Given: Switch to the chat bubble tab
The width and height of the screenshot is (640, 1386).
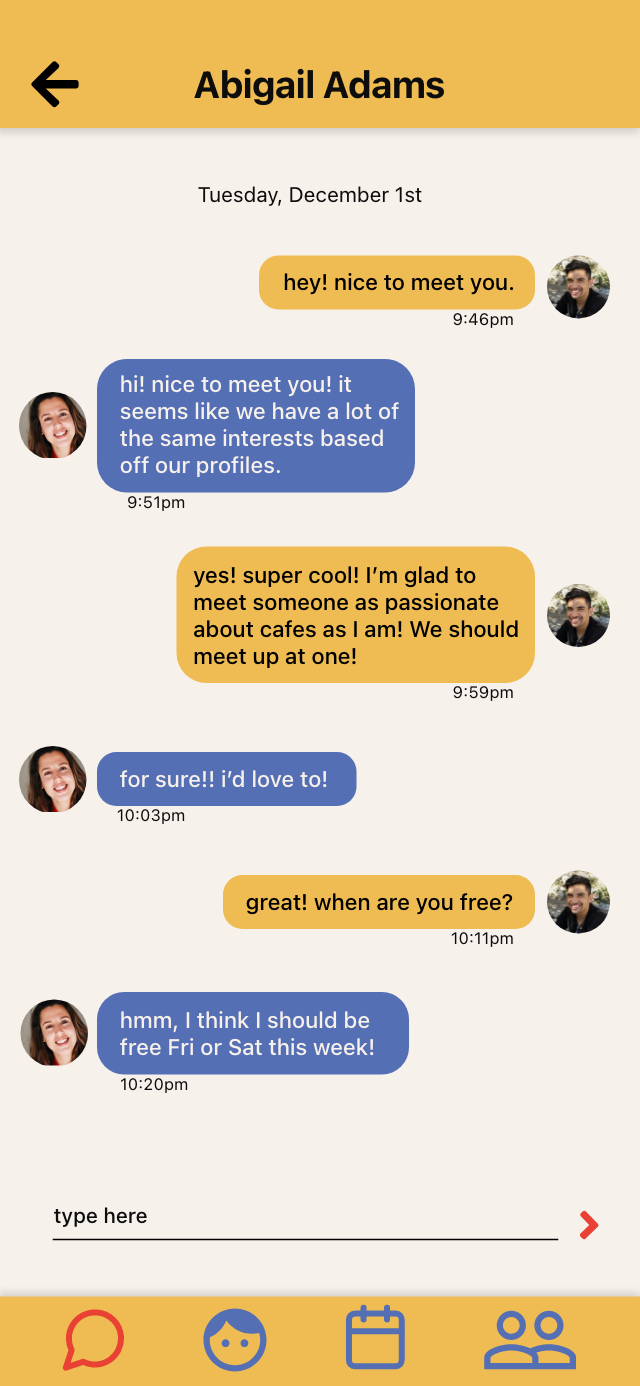Looking at the screenshot, I should click(94, 1339).
